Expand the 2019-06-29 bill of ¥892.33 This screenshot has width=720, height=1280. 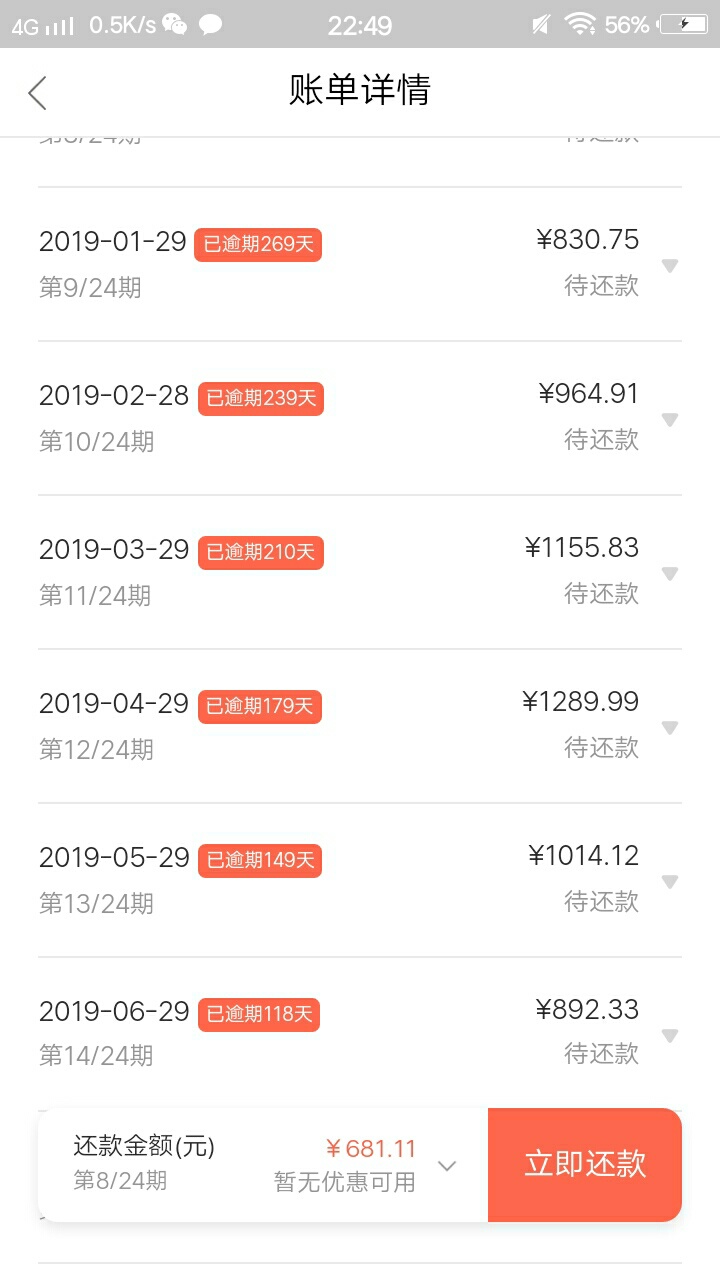click(670, 1036)
